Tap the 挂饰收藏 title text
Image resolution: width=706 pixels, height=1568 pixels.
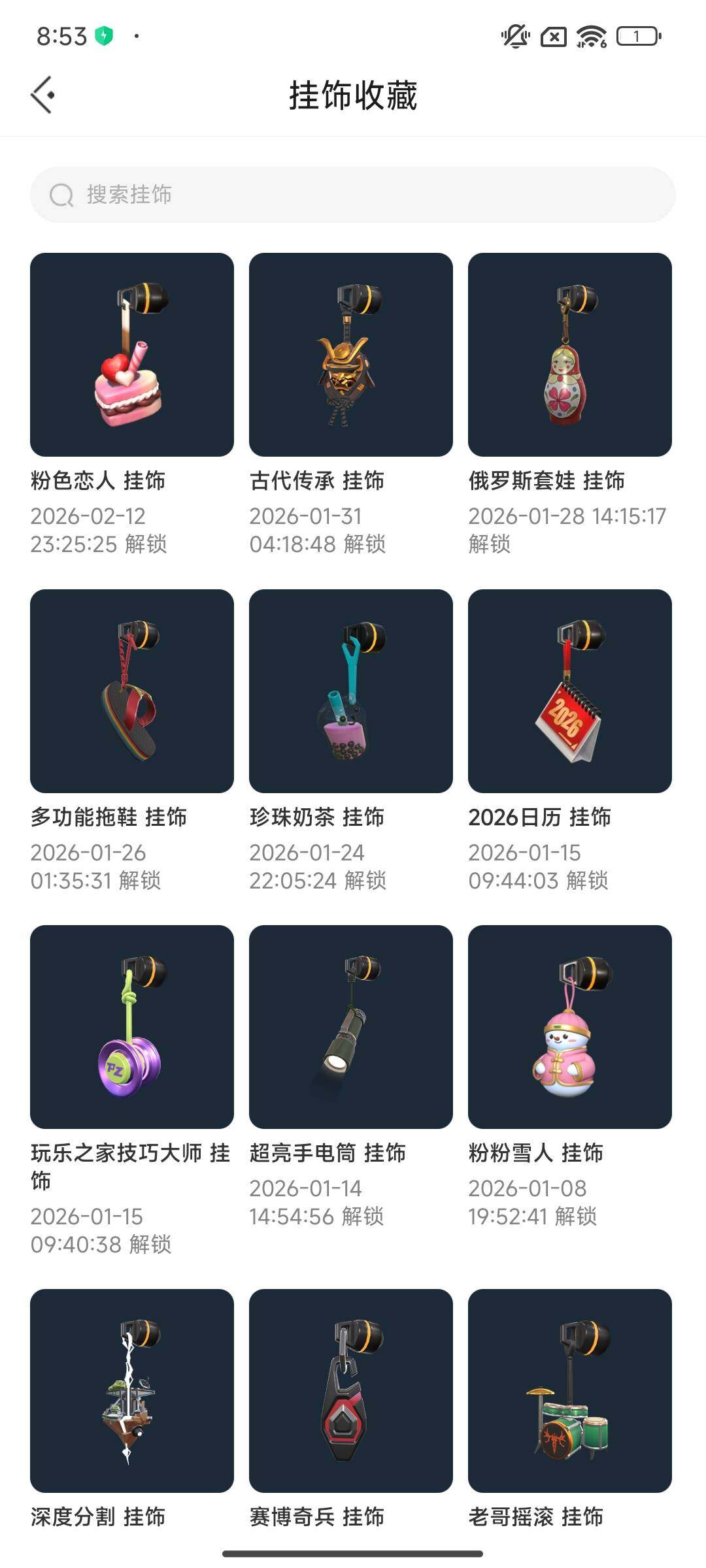(353, 93)
